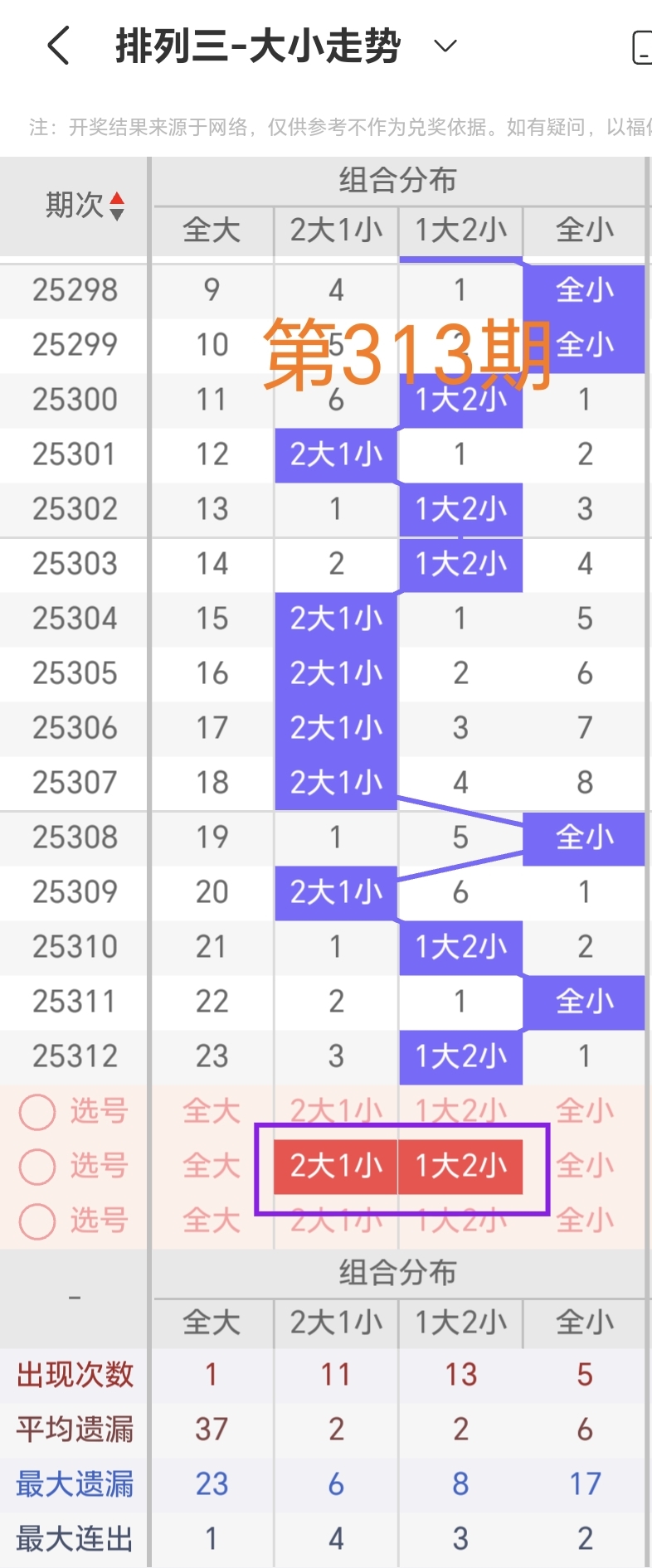Toggle 1大2小 in the first selection row
Image resolution: width=652 pixels, height=1568 pixels.
(460, 1110)
